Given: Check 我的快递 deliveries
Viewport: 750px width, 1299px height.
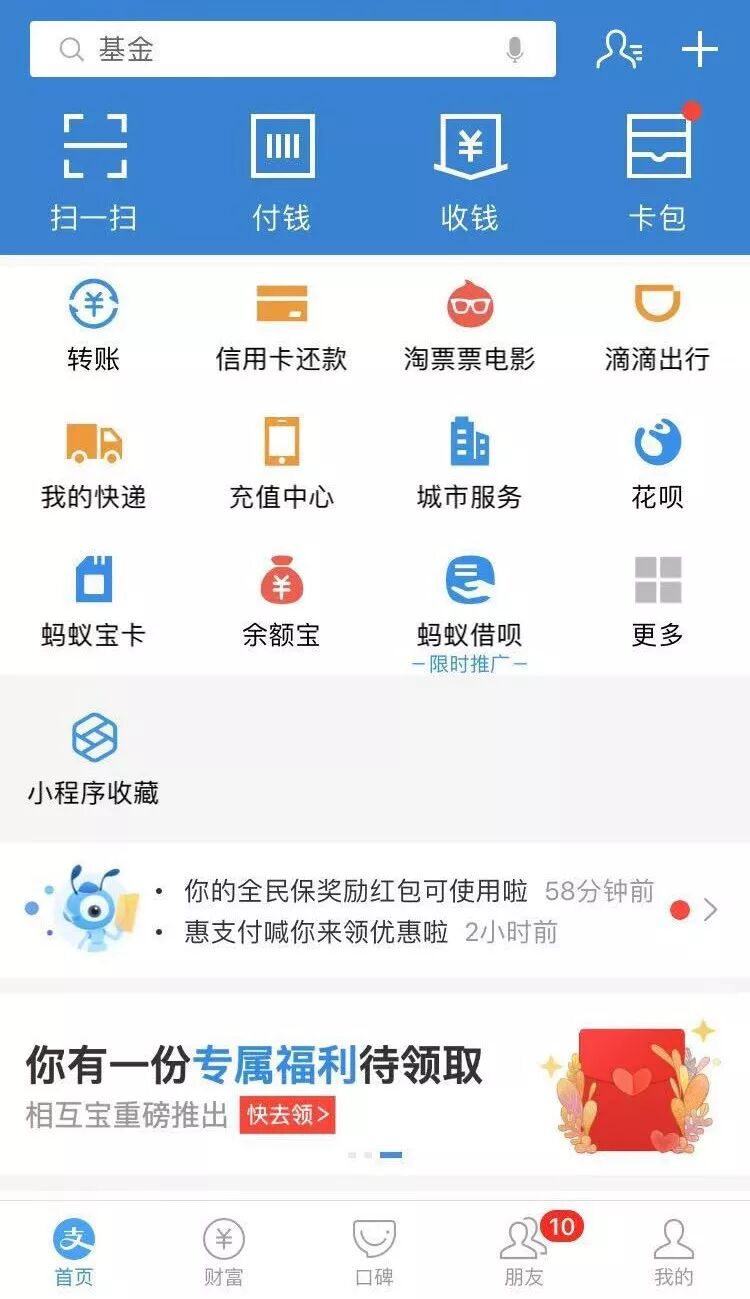Looking at the screenshot, I should tap(94, 463).
